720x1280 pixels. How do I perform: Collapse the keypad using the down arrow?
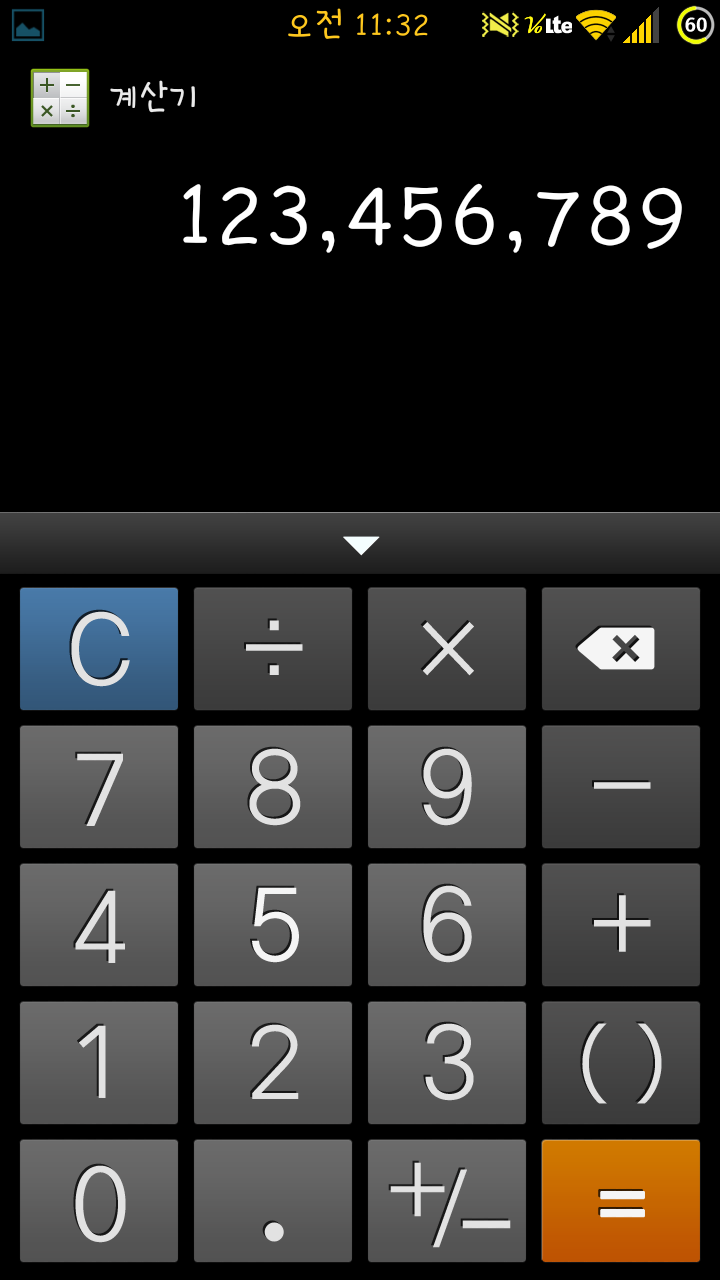360,545
